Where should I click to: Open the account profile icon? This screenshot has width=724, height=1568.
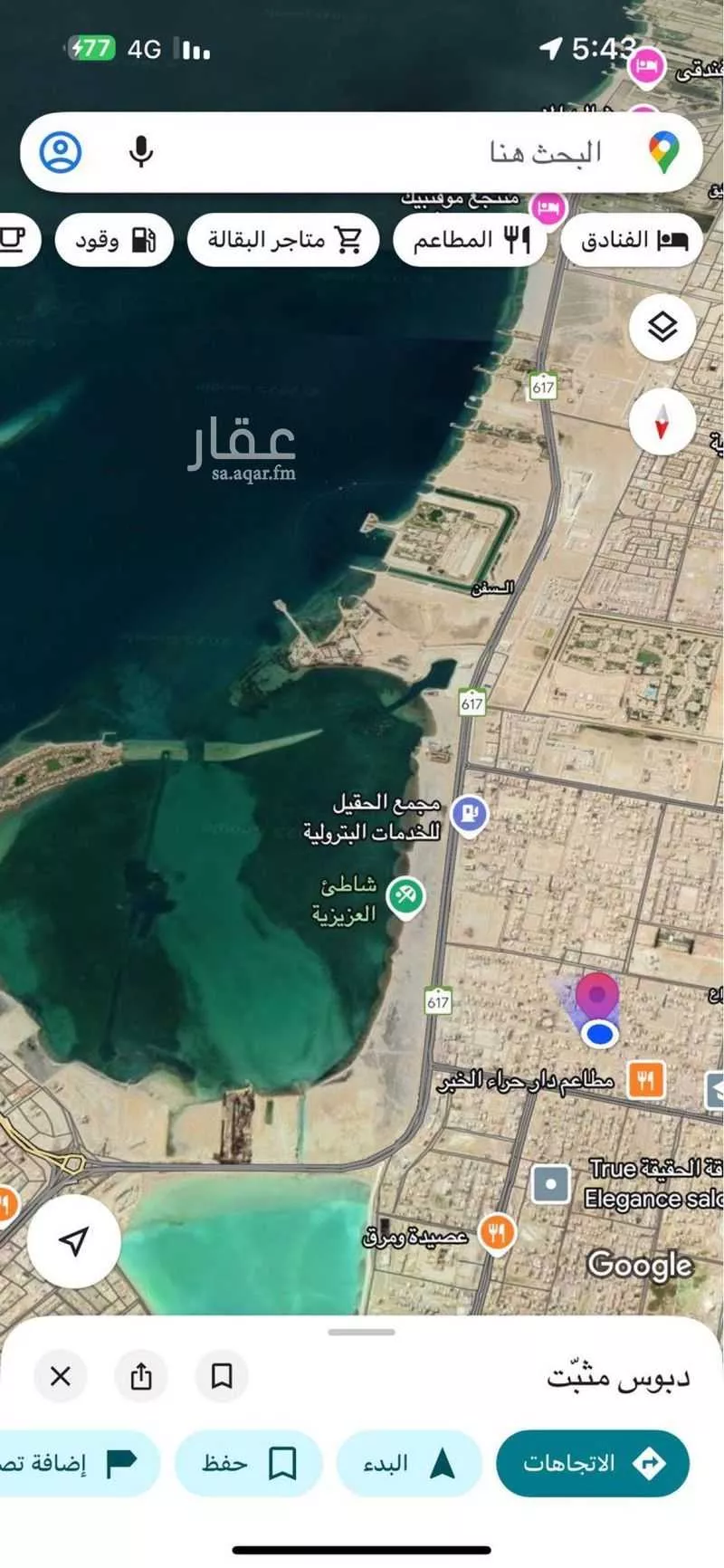[61, 152]
